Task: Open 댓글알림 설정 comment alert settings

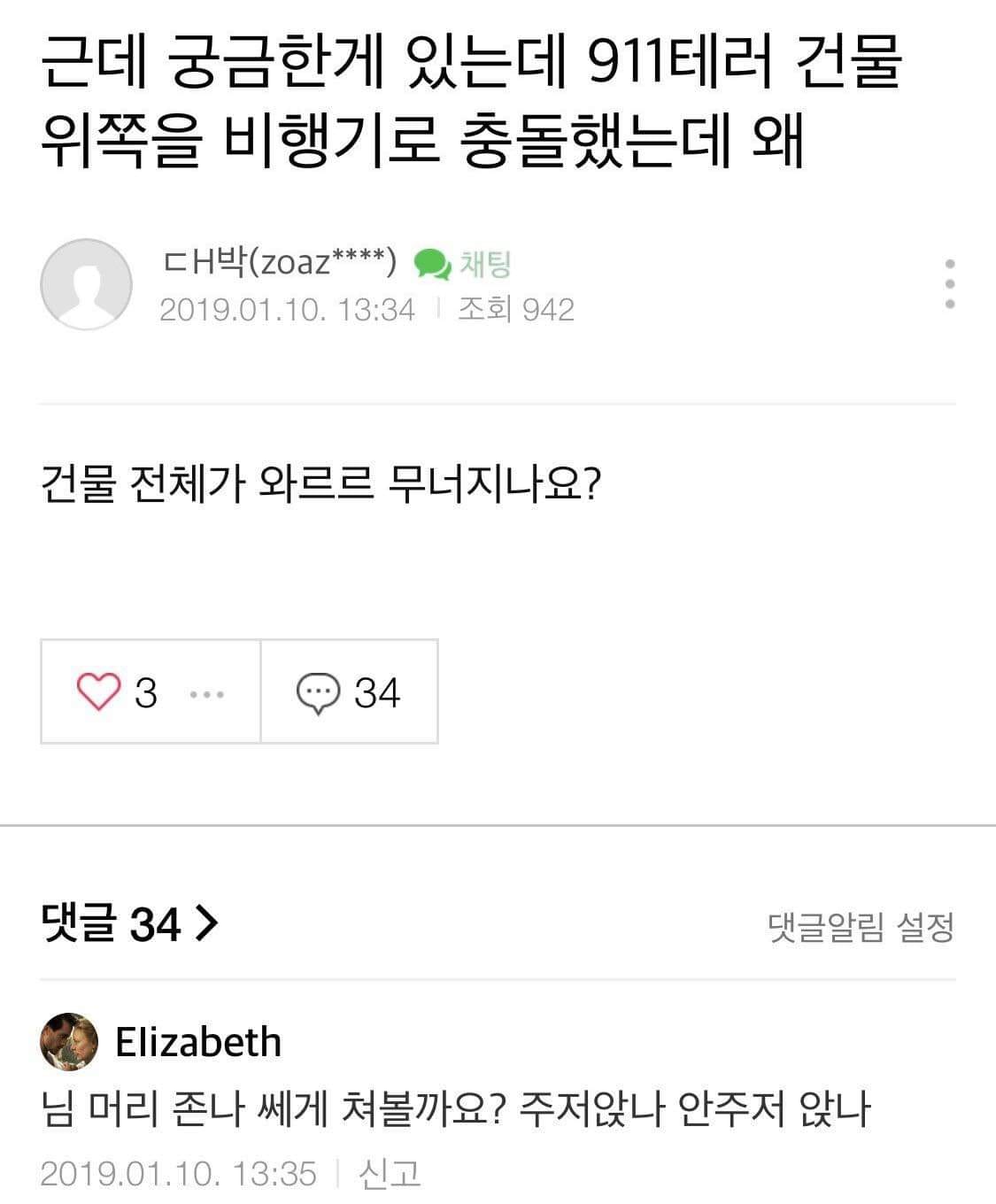Action: click(x=861, y=927)
